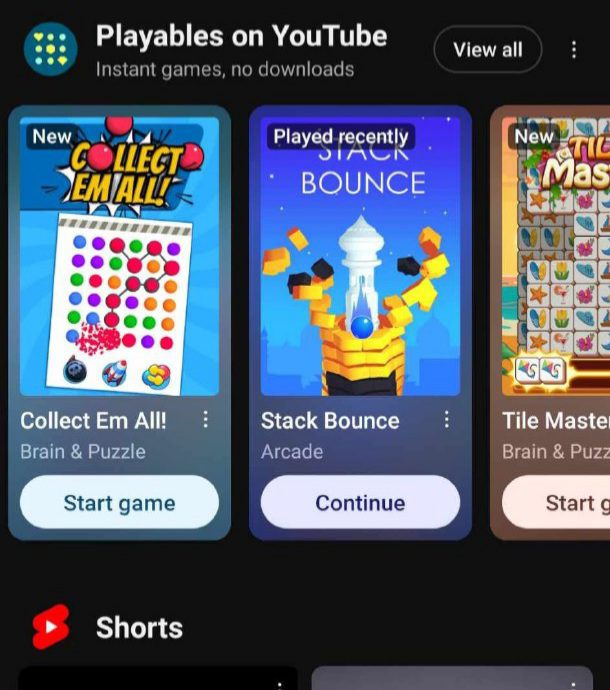Open options for Collect Em All!
The image size is (610, 690).
point(206,420)
